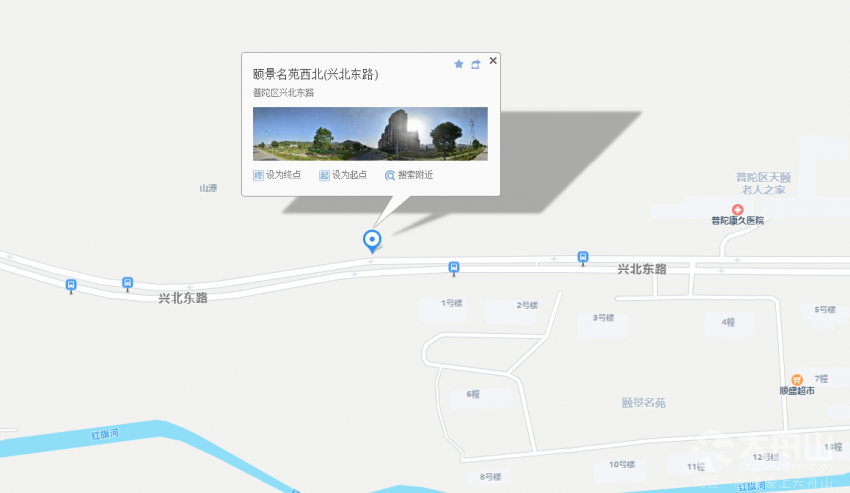Share this location

point(476,64)
